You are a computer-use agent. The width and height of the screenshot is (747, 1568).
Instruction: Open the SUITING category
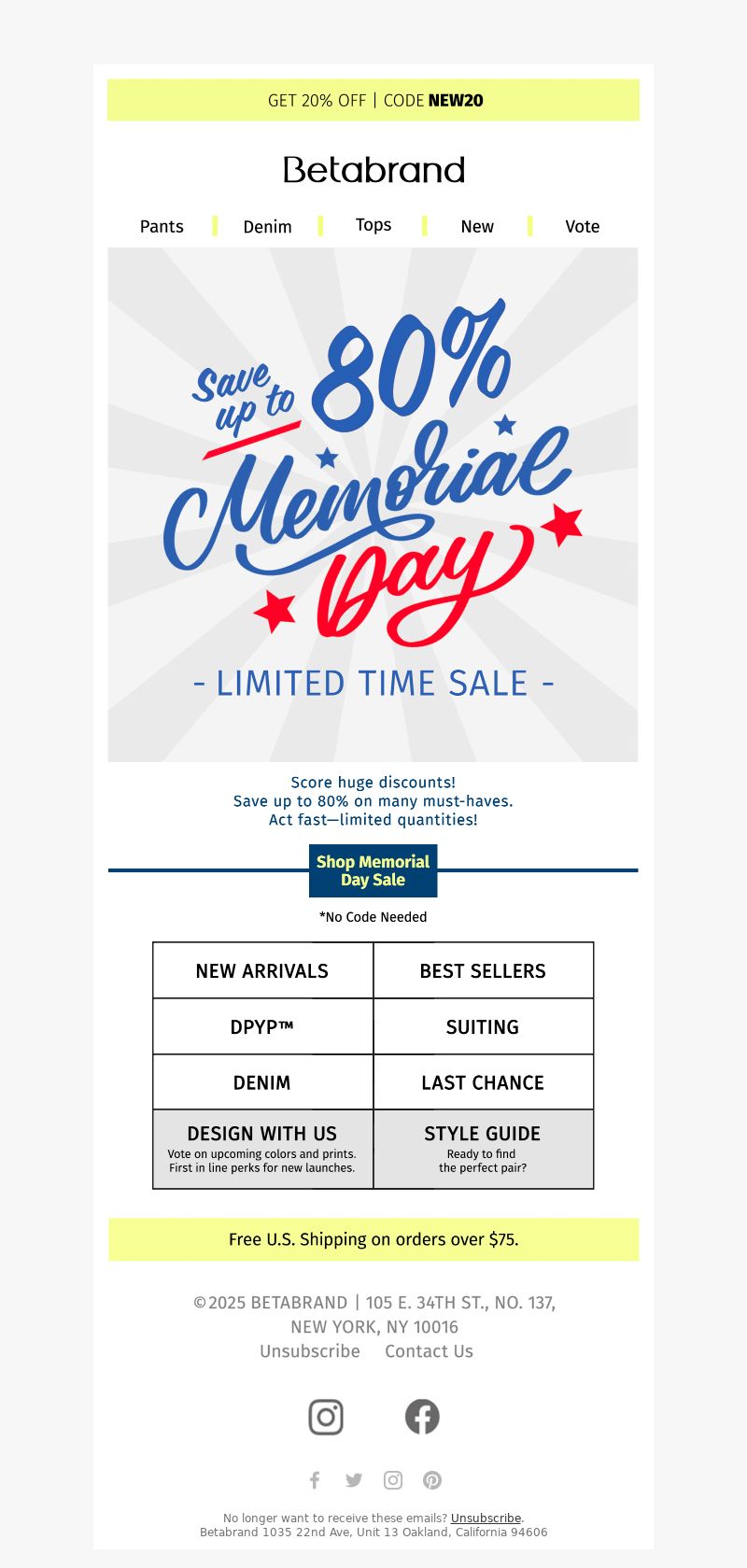(483, 1026)
